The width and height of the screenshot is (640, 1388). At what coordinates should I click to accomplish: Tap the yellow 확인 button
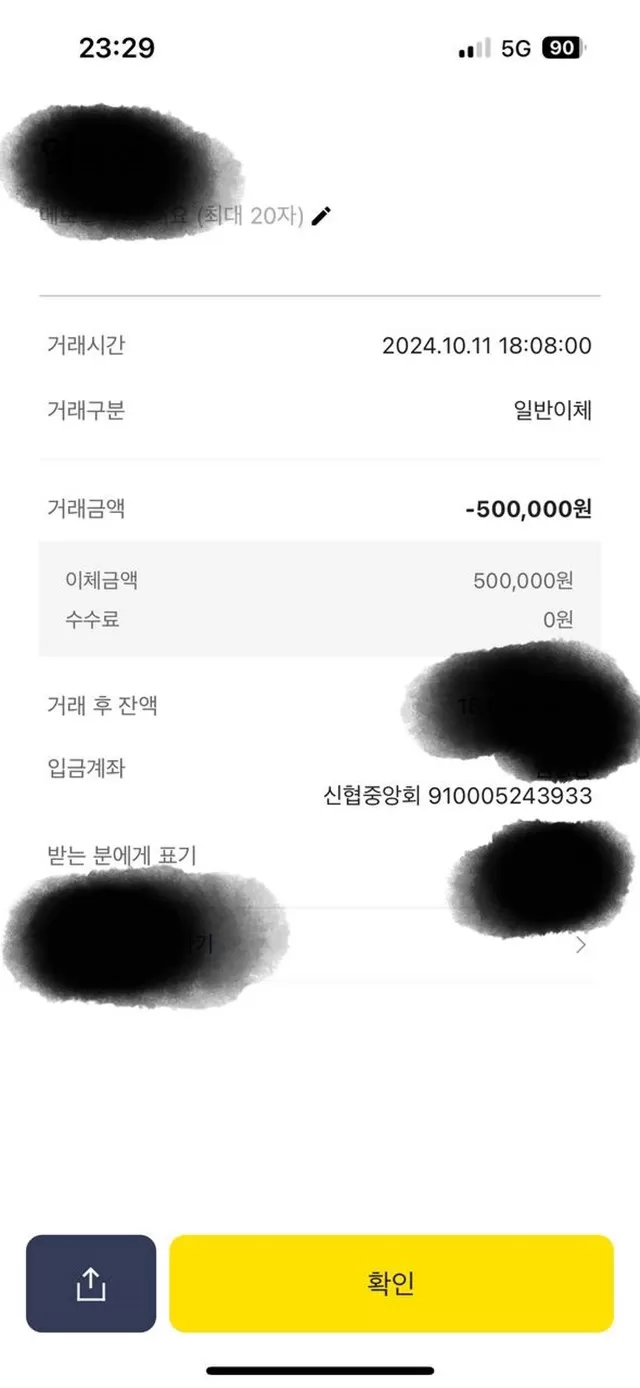pos(391,1283)
